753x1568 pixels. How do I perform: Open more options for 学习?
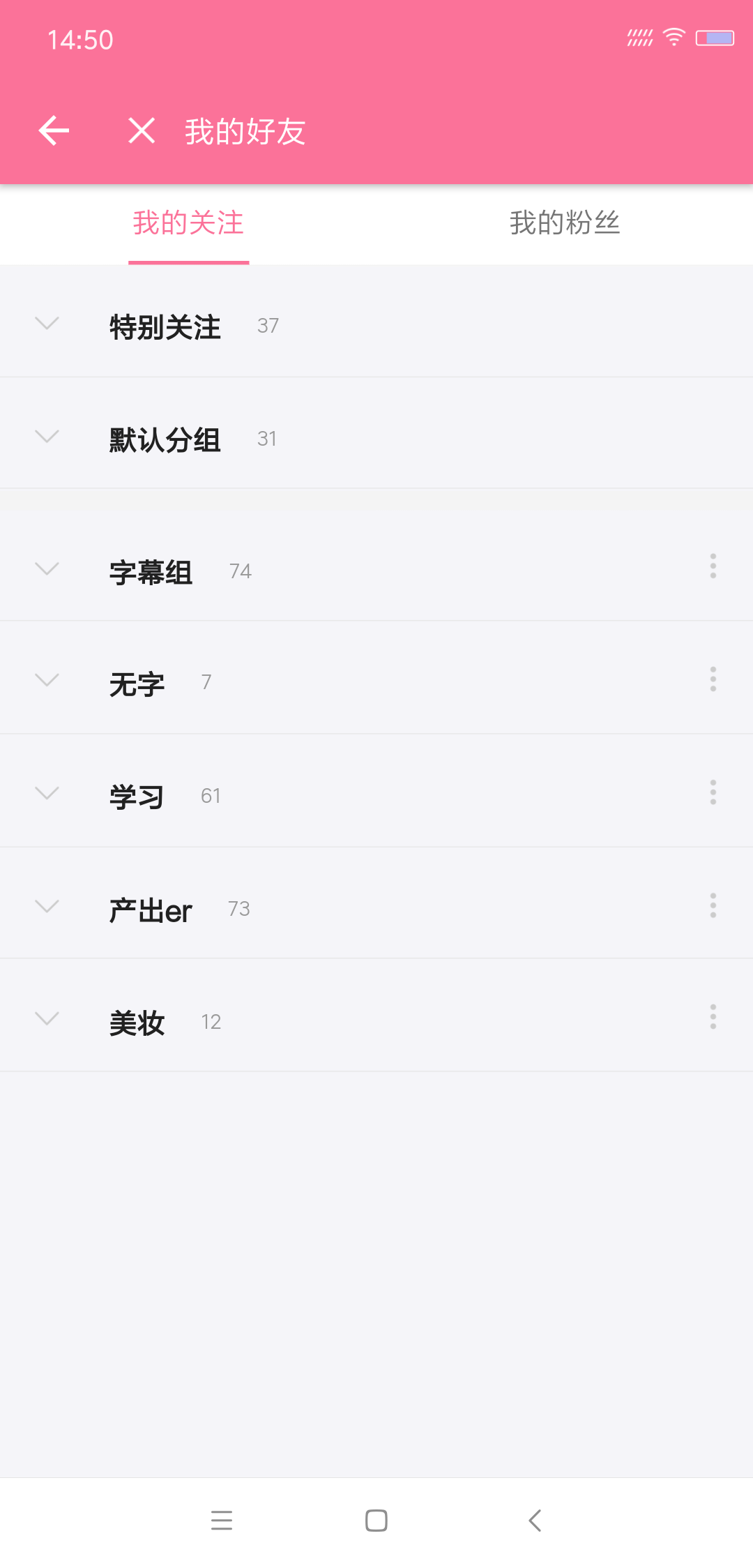713,792
